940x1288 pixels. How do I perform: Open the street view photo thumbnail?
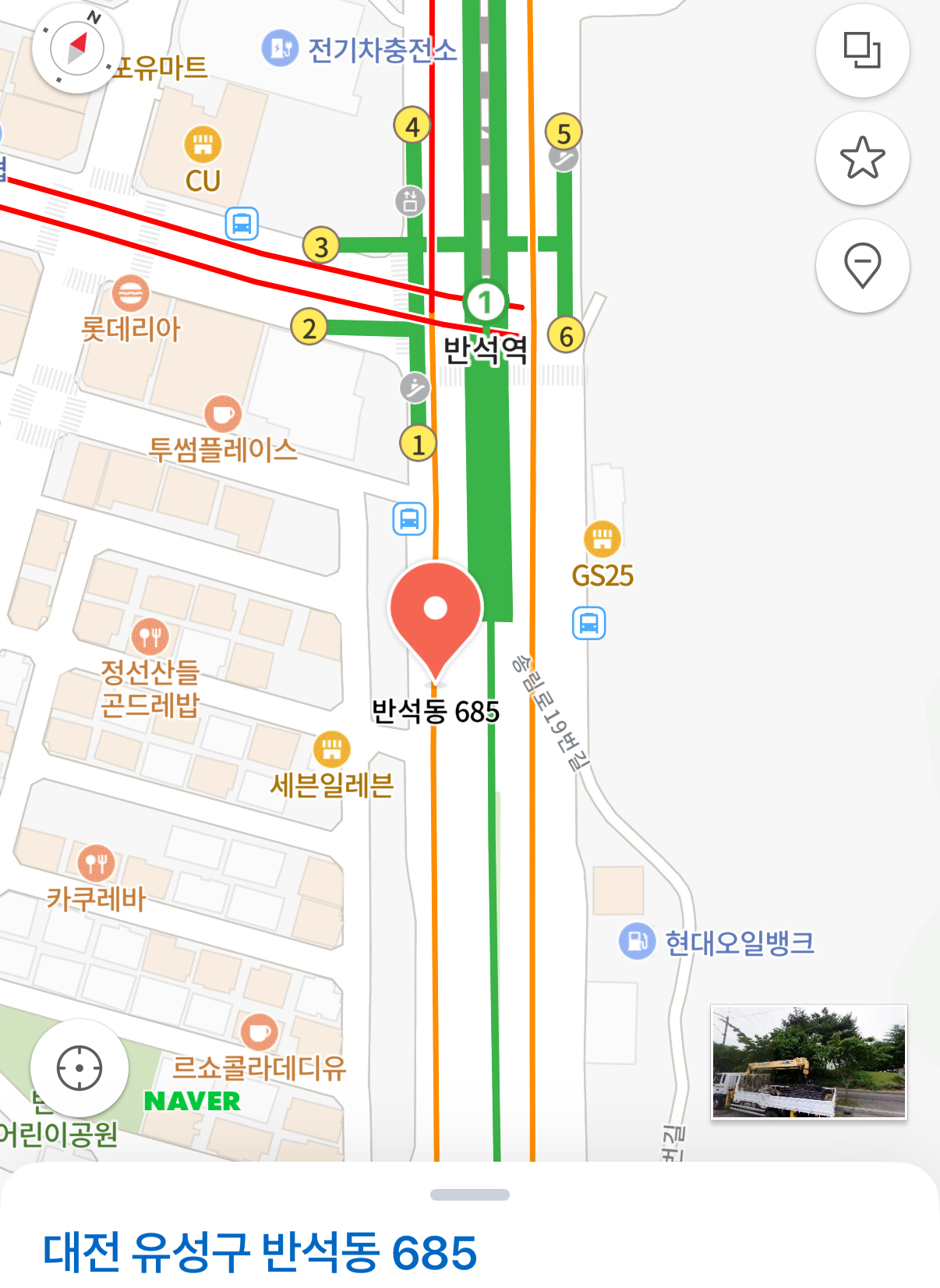tap(809, 1062)
